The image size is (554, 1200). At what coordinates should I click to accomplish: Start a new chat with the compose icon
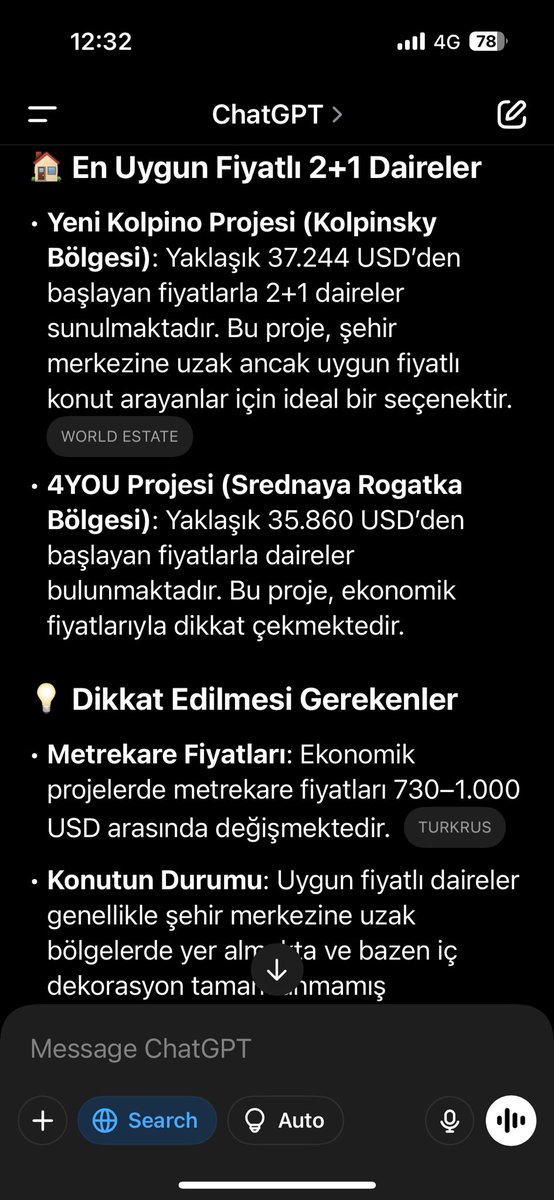click(511, 114)
